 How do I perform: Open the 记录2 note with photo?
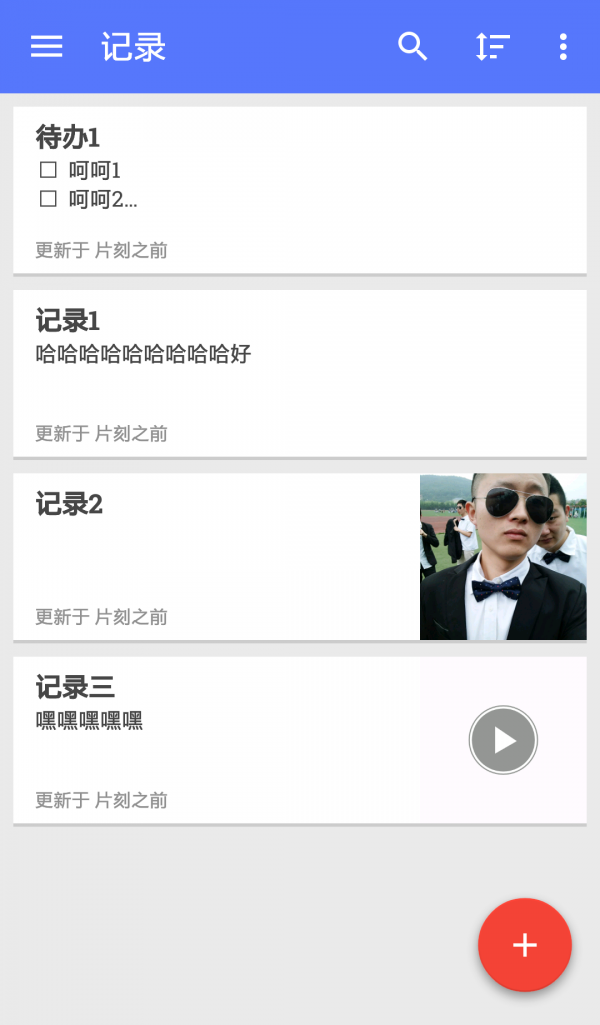click(215, 556)
